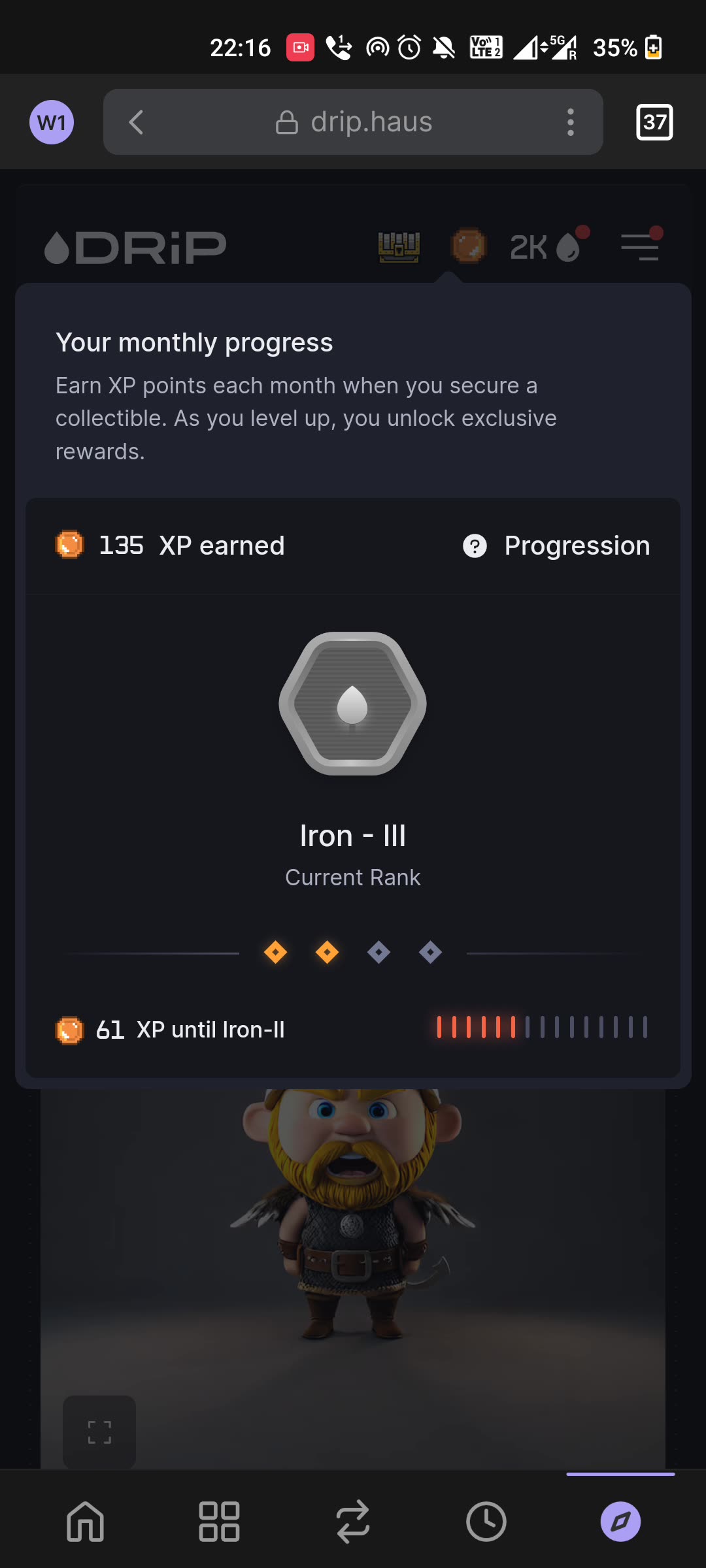
Task: Open the treasure chest icon
Action: point(399,248)
